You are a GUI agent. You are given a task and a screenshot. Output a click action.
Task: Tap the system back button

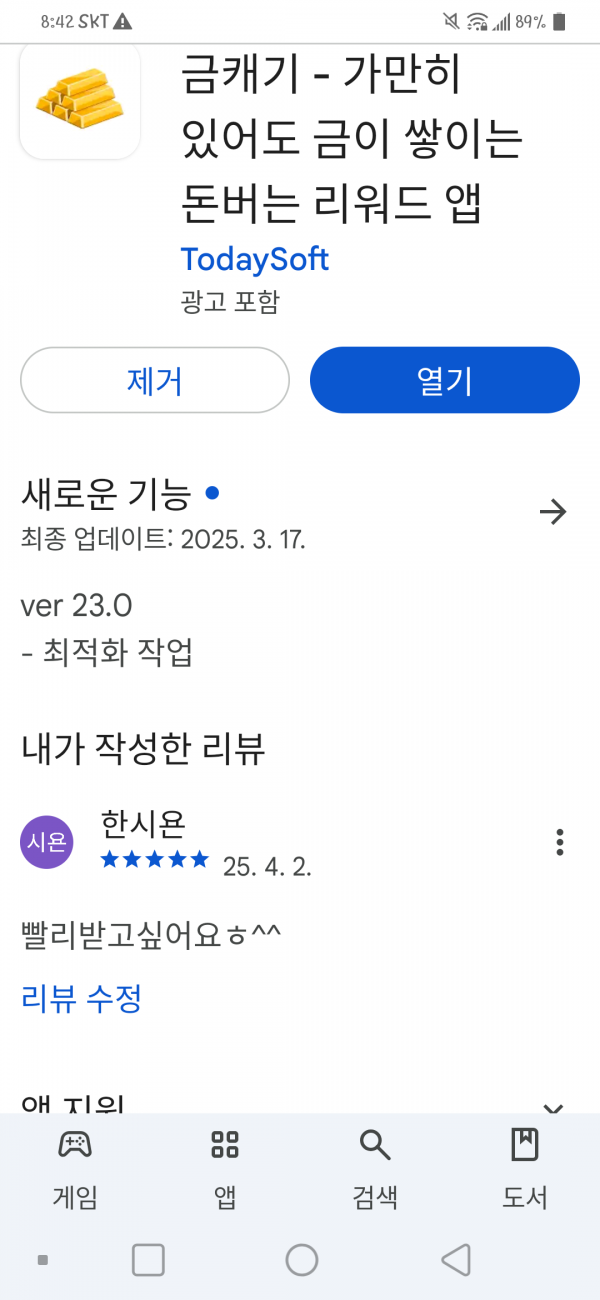[456, 1260]
